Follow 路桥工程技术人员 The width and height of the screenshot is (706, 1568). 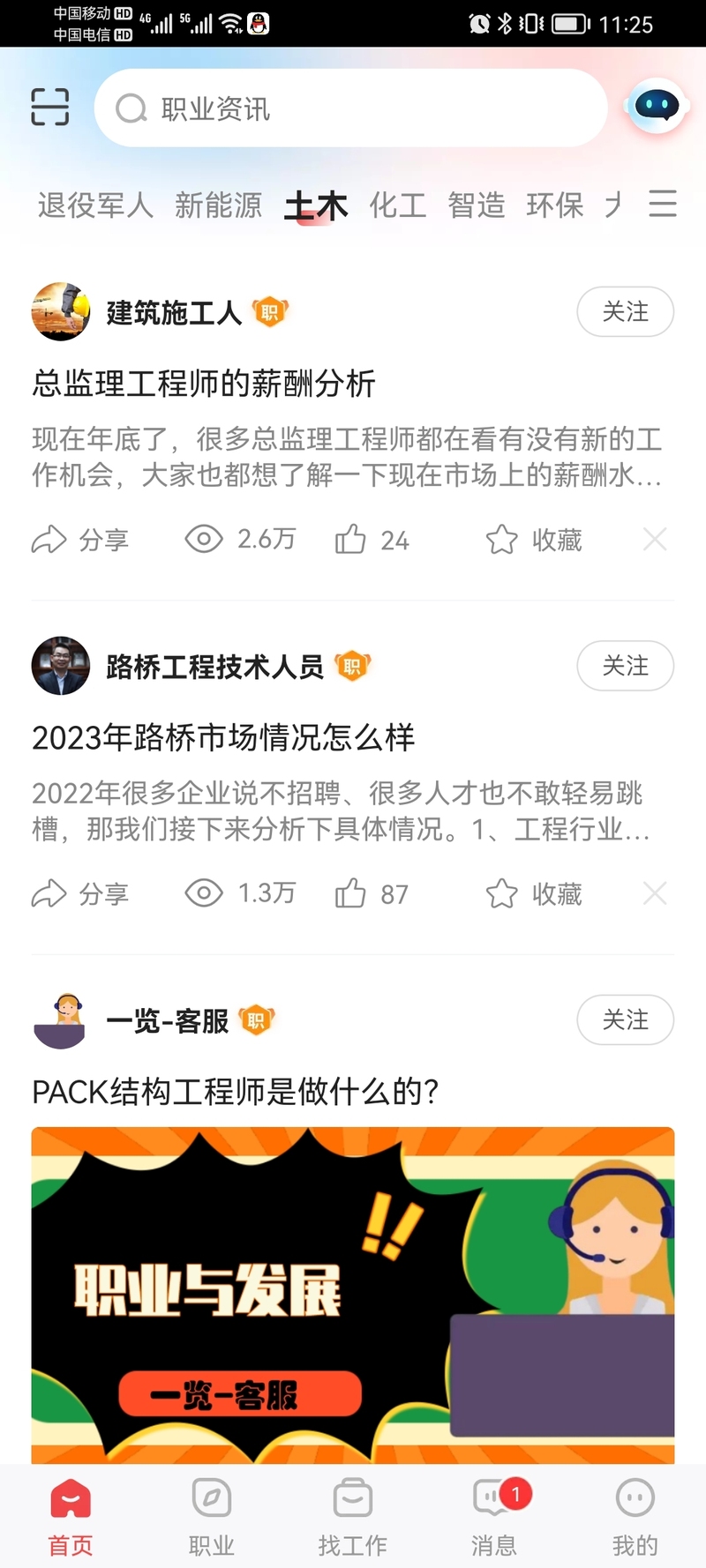625,666
